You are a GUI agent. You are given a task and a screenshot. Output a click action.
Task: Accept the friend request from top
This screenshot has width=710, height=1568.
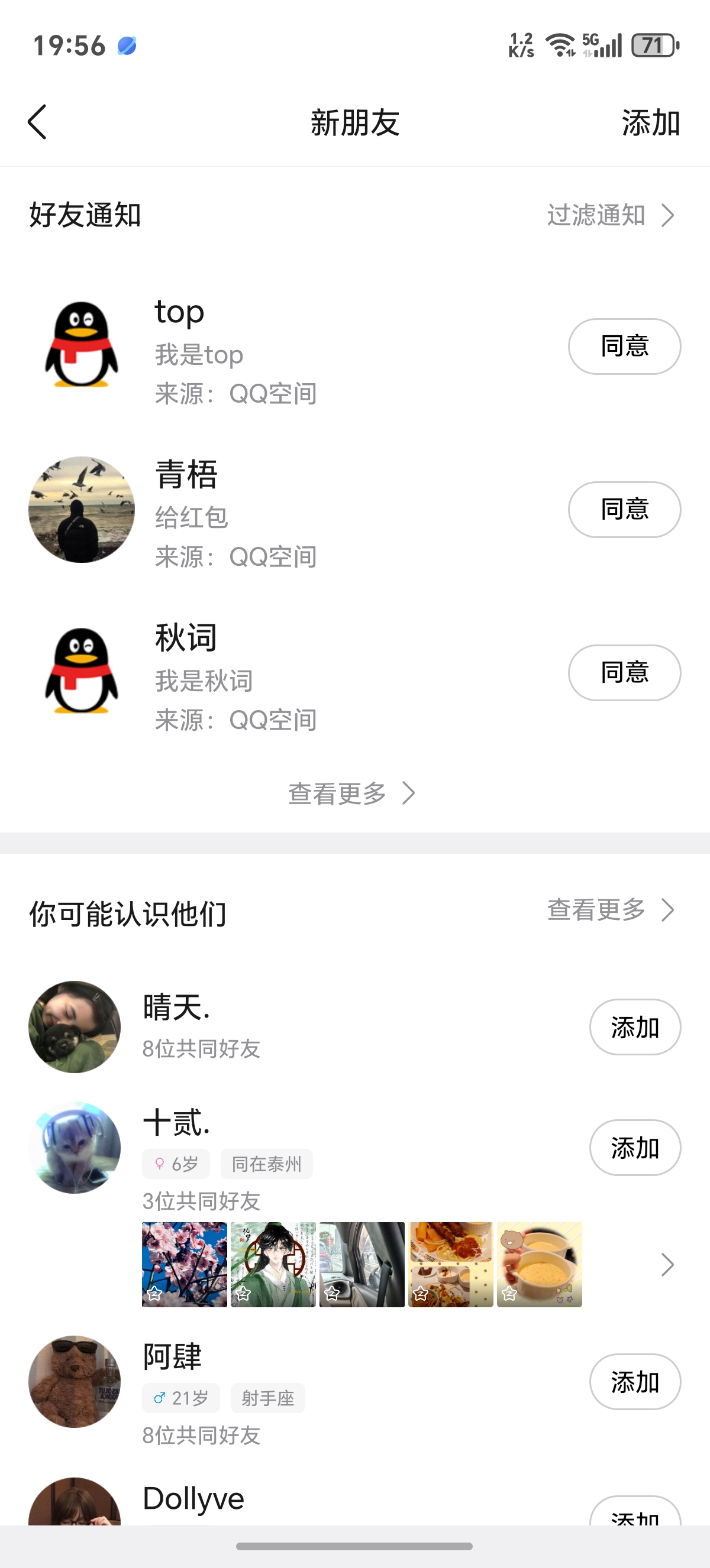point(624,346)
